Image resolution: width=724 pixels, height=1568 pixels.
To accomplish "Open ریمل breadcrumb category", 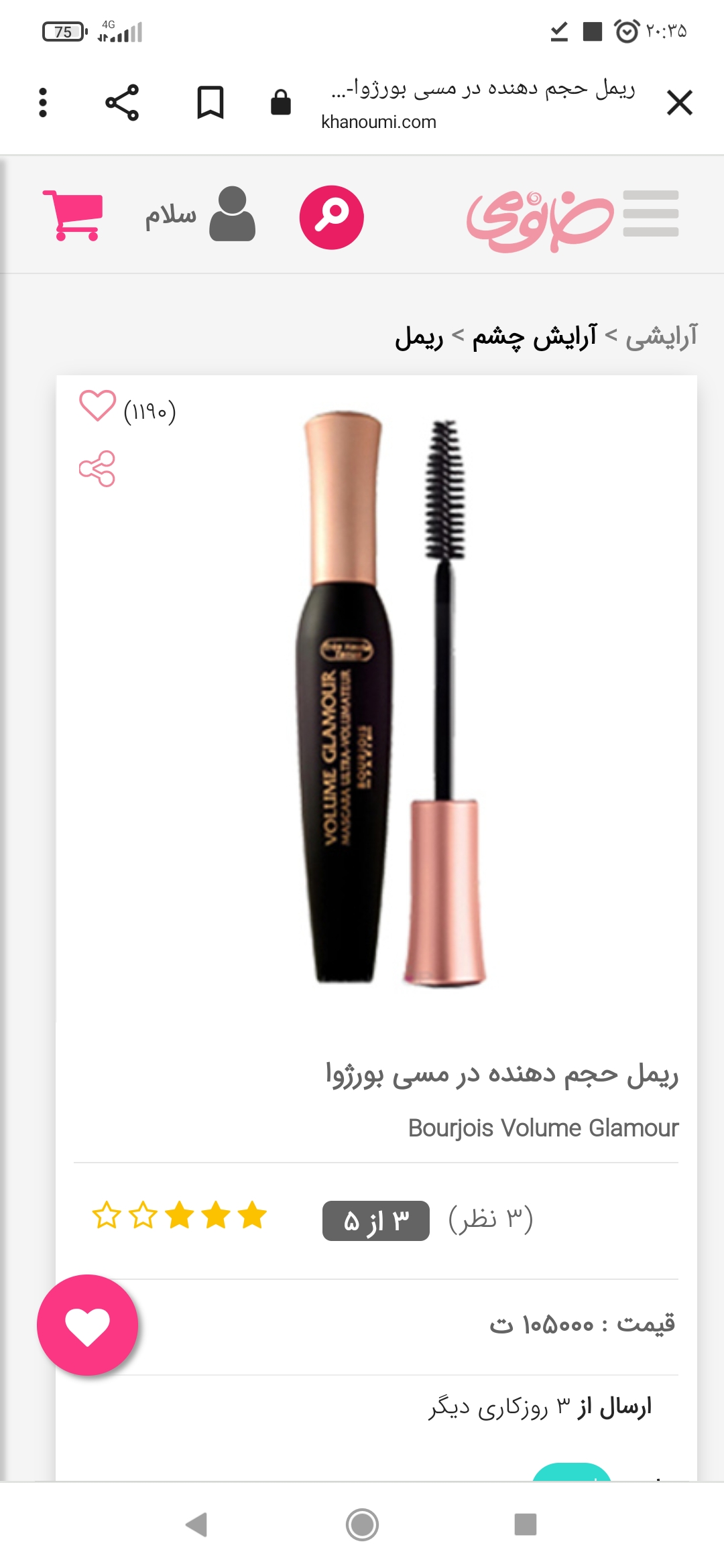I will pyautogui.click(x=419, y=338).
